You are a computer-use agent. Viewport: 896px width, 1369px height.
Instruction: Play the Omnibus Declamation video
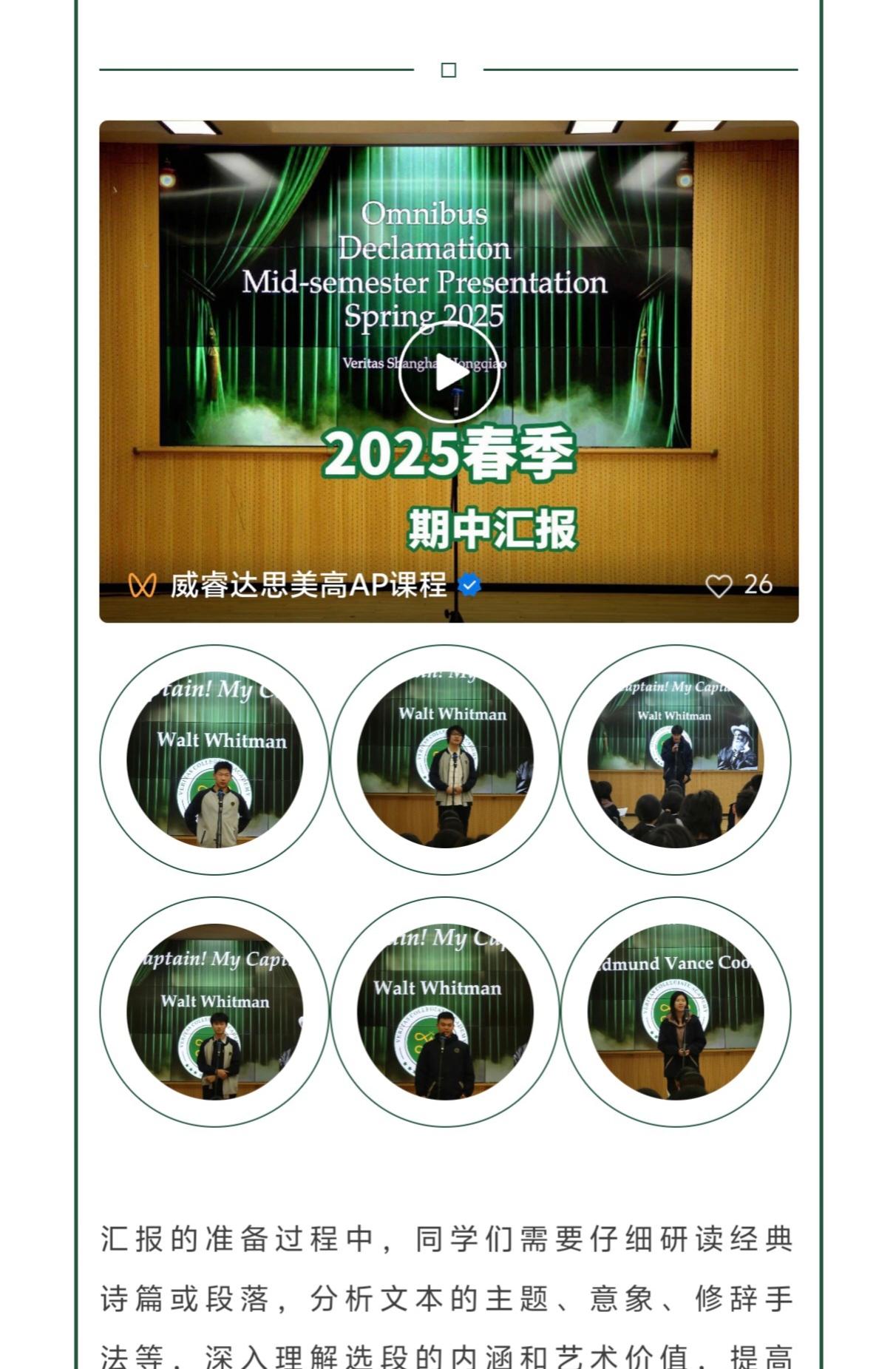(x=449, y=372)
